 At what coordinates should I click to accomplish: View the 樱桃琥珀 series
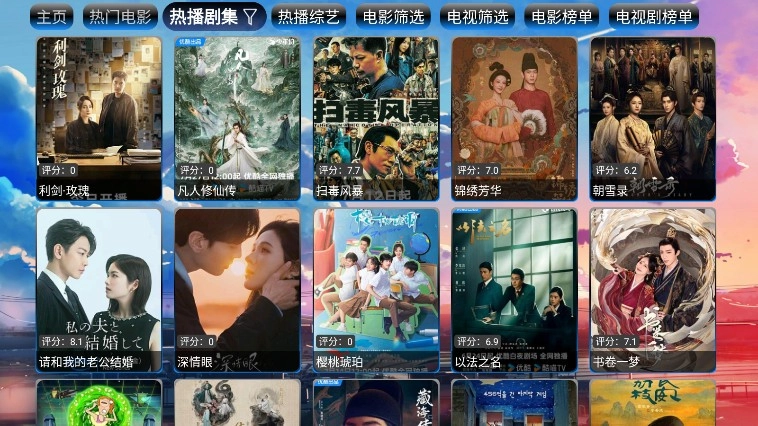click(x=376, y=289)
